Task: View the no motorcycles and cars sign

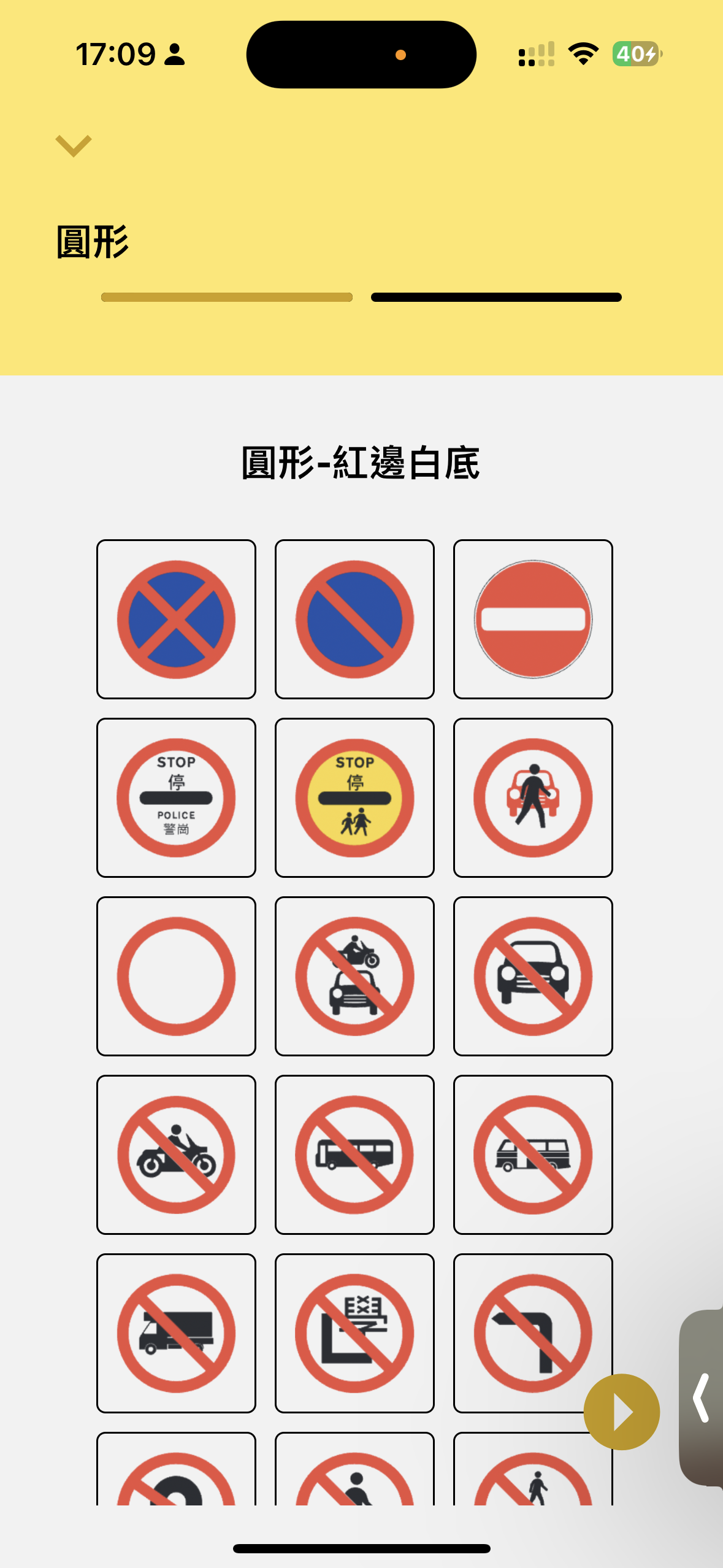Action: pos(354,976)
